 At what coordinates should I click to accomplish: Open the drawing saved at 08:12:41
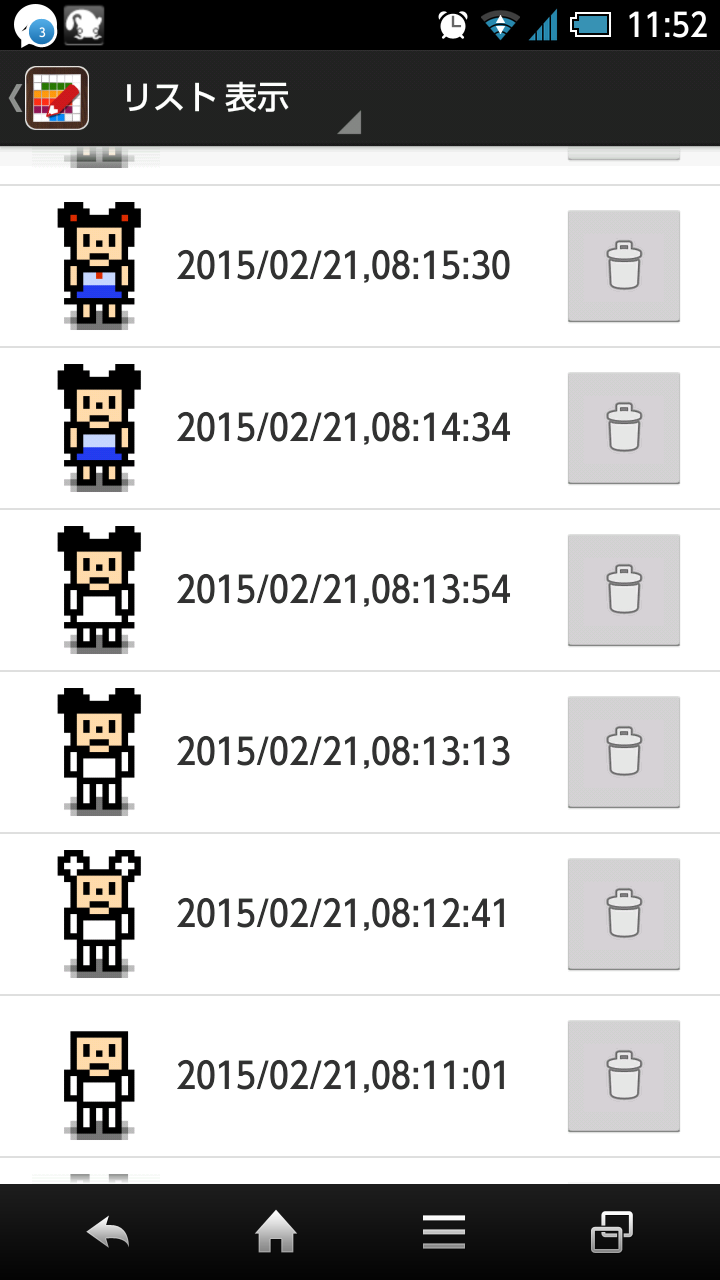[343, 914]
